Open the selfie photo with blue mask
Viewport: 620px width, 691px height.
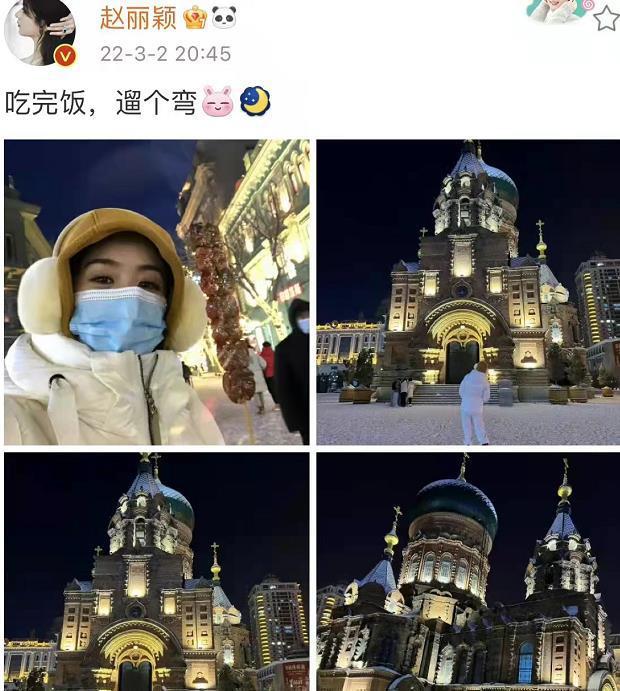[157, 292]
